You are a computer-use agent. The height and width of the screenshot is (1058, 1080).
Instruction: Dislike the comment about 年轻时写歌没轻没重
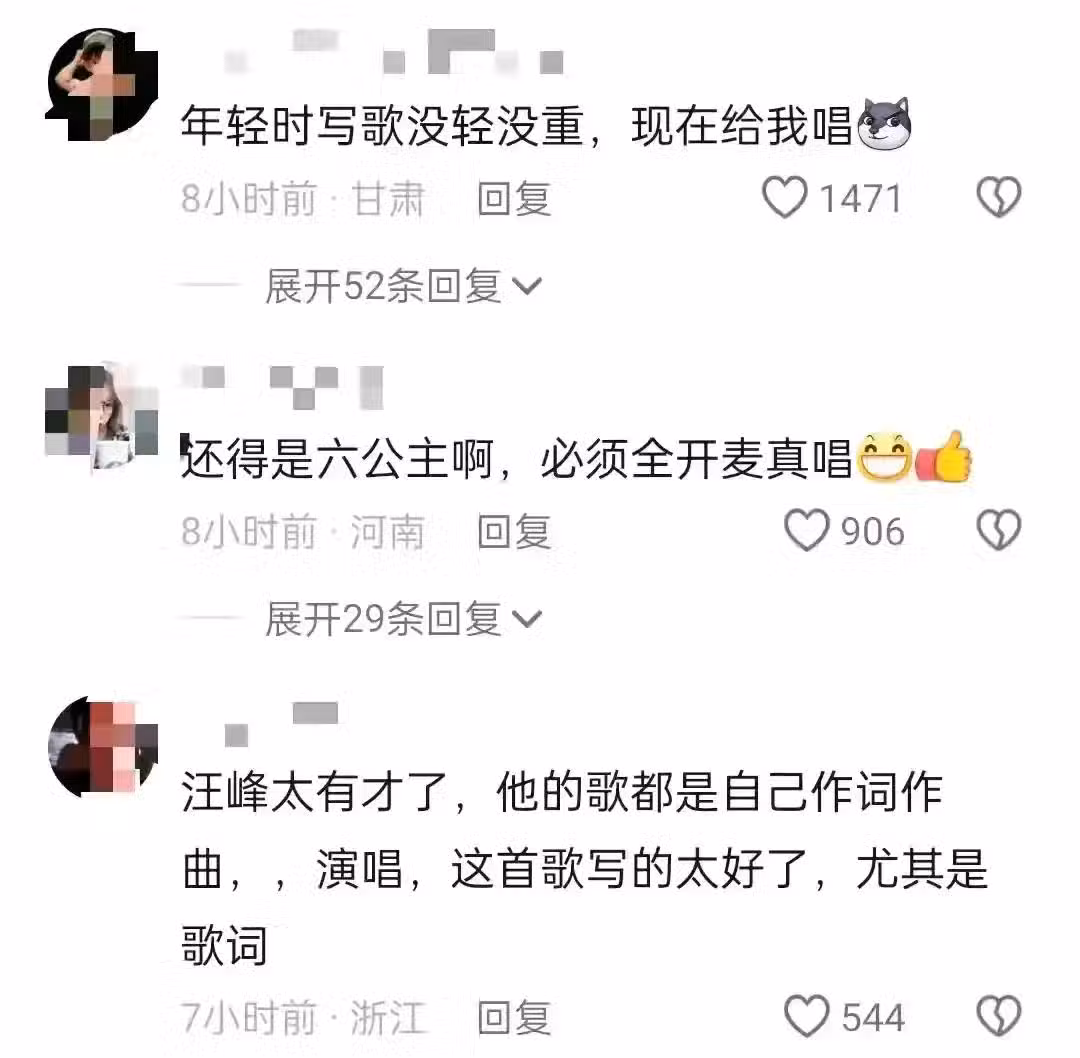[x=998, y=198]
